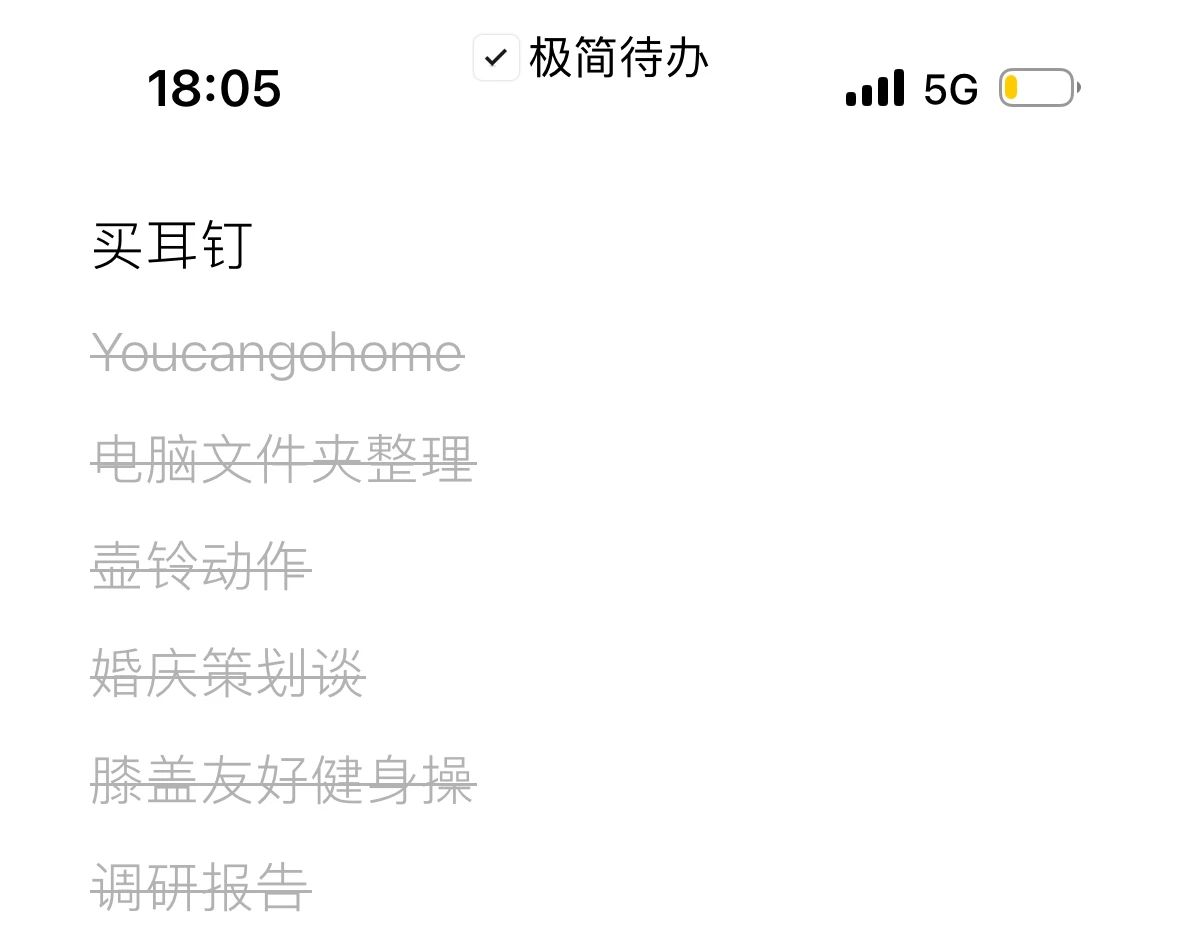
Task: Tap the crossed-out 壶铃动作 item
Action: 201,568
